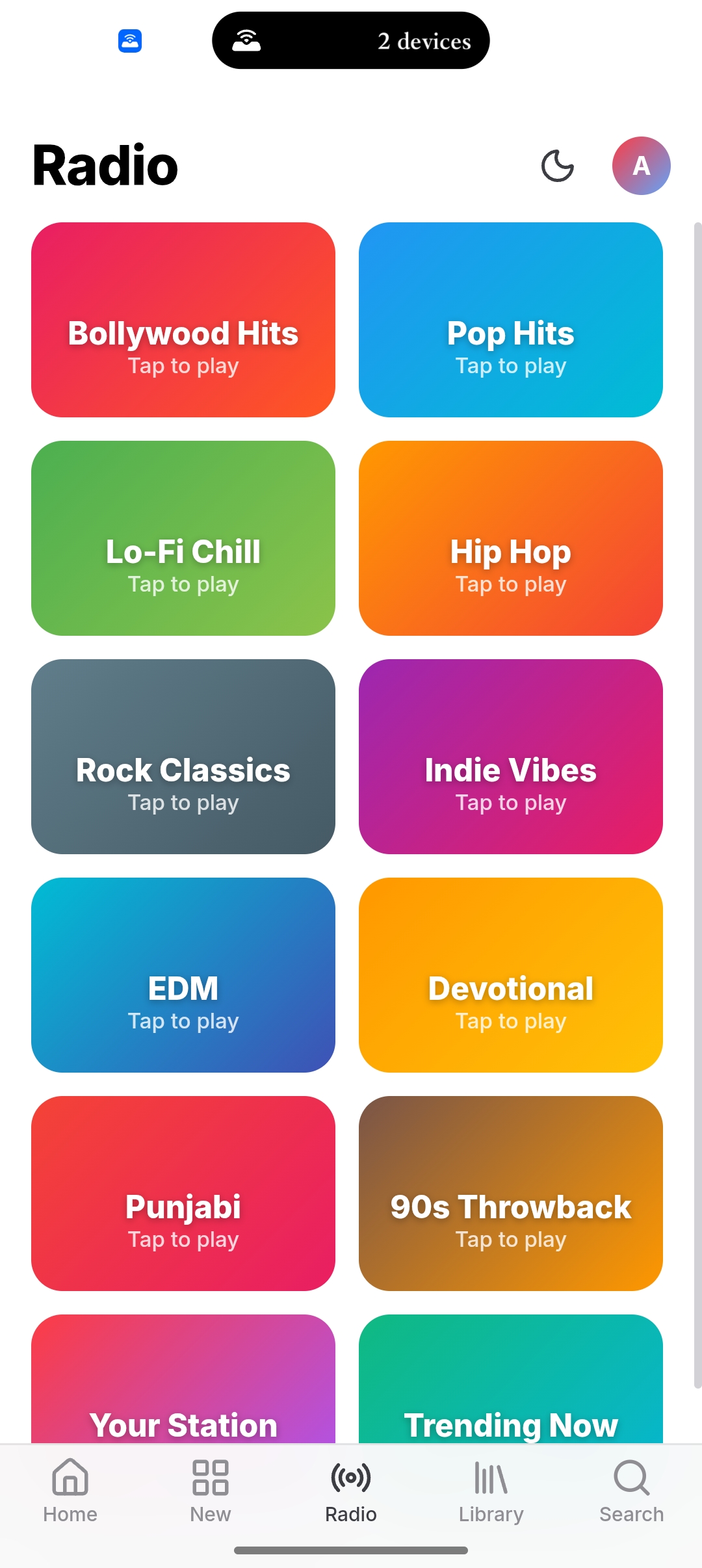Play the Pop Hits station
The height and width of the screenshot is (1568, 702).
[x=510, y=320]
